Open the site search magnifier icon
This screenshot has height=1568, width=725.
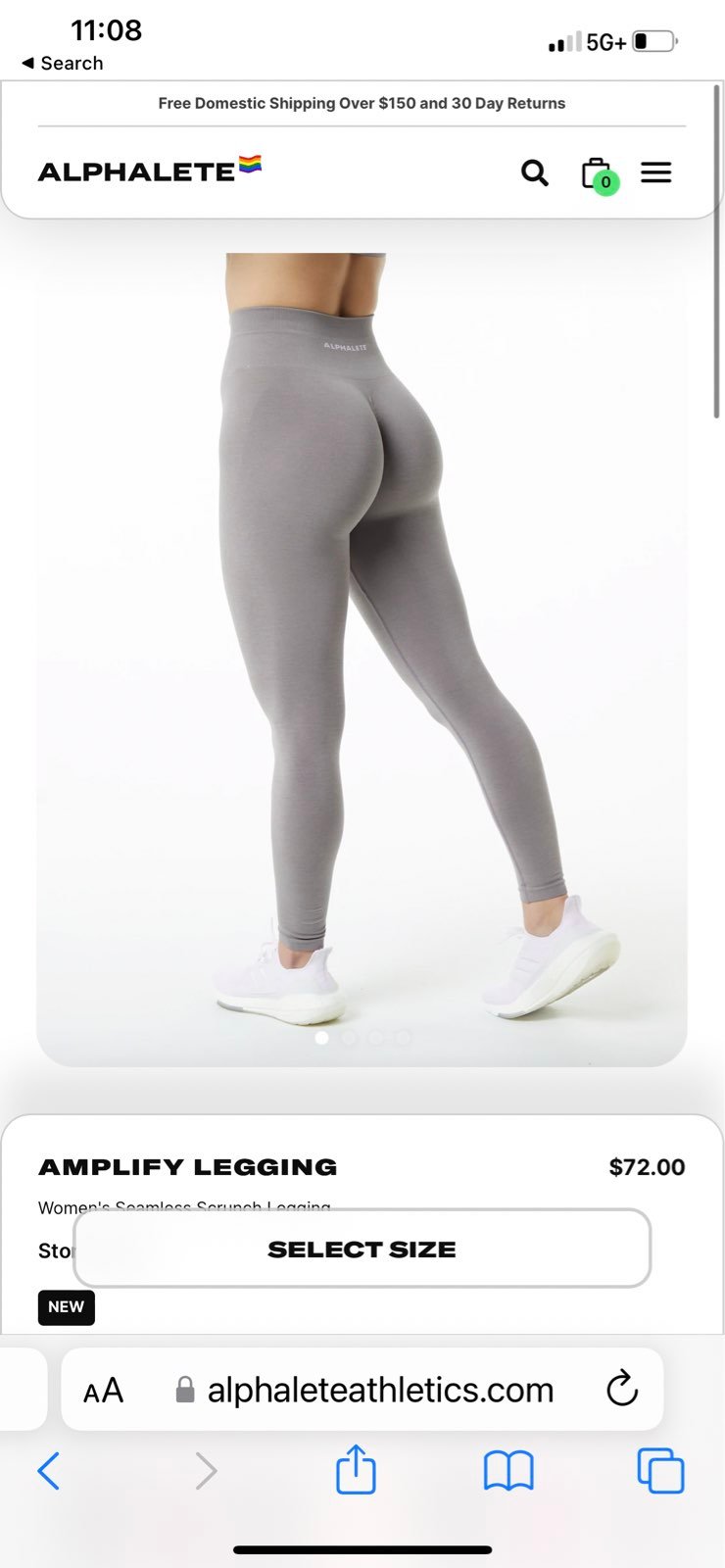(x=534, y=173)
